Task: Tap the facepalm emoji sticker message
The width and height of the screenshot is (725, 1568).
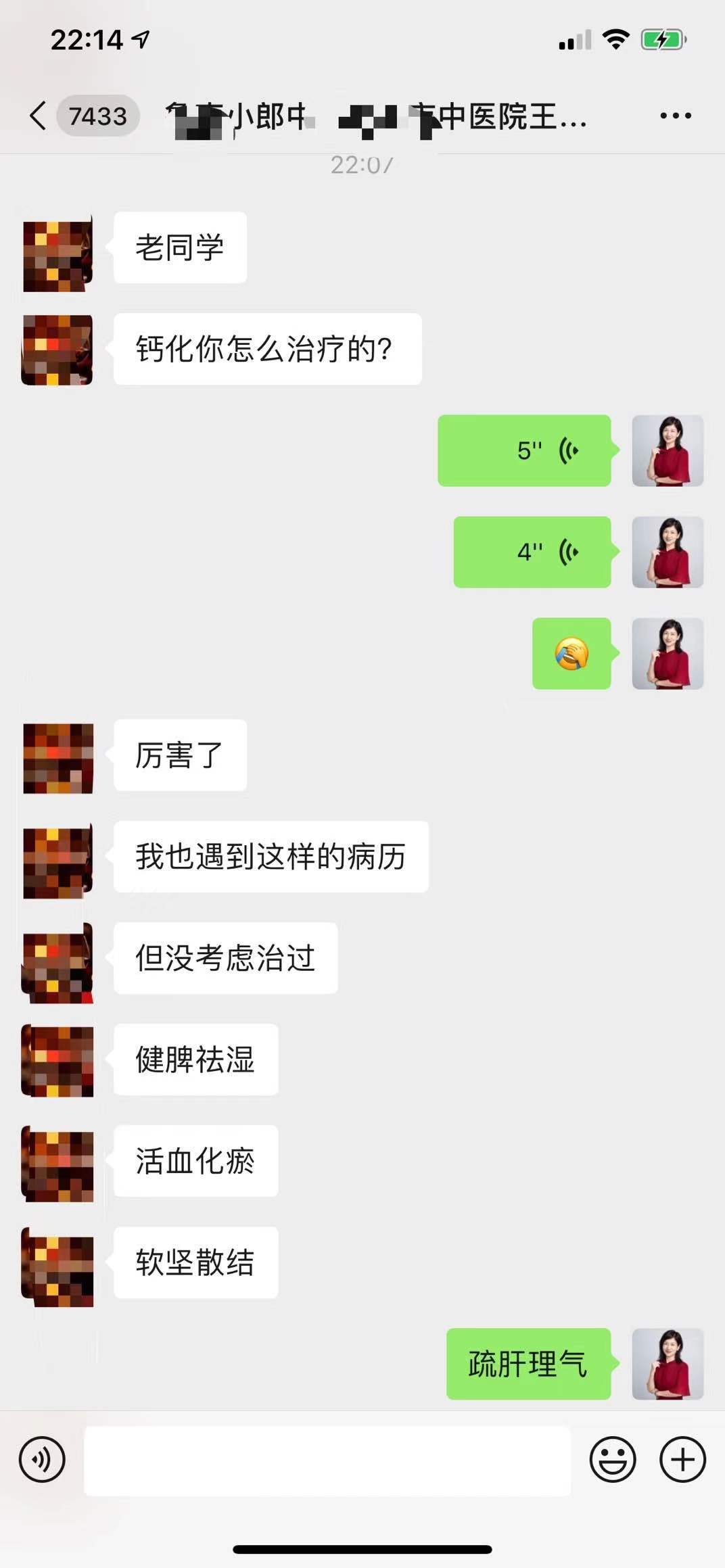Action: click(571, 654)
